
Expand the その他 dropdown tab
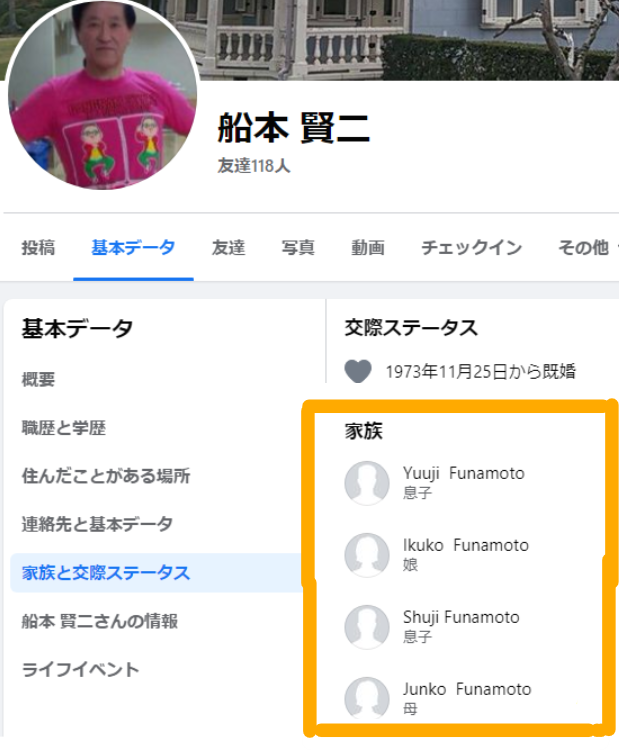[586, 248]
